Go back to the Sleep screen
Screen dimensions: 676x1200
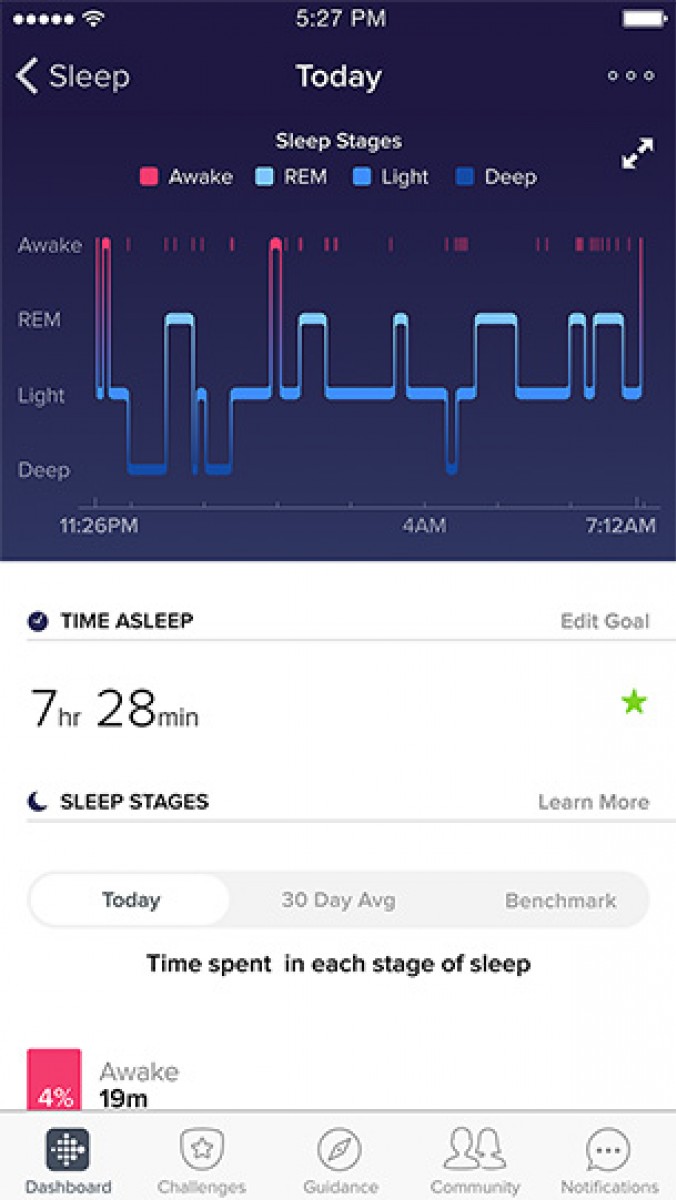(70, 76)
